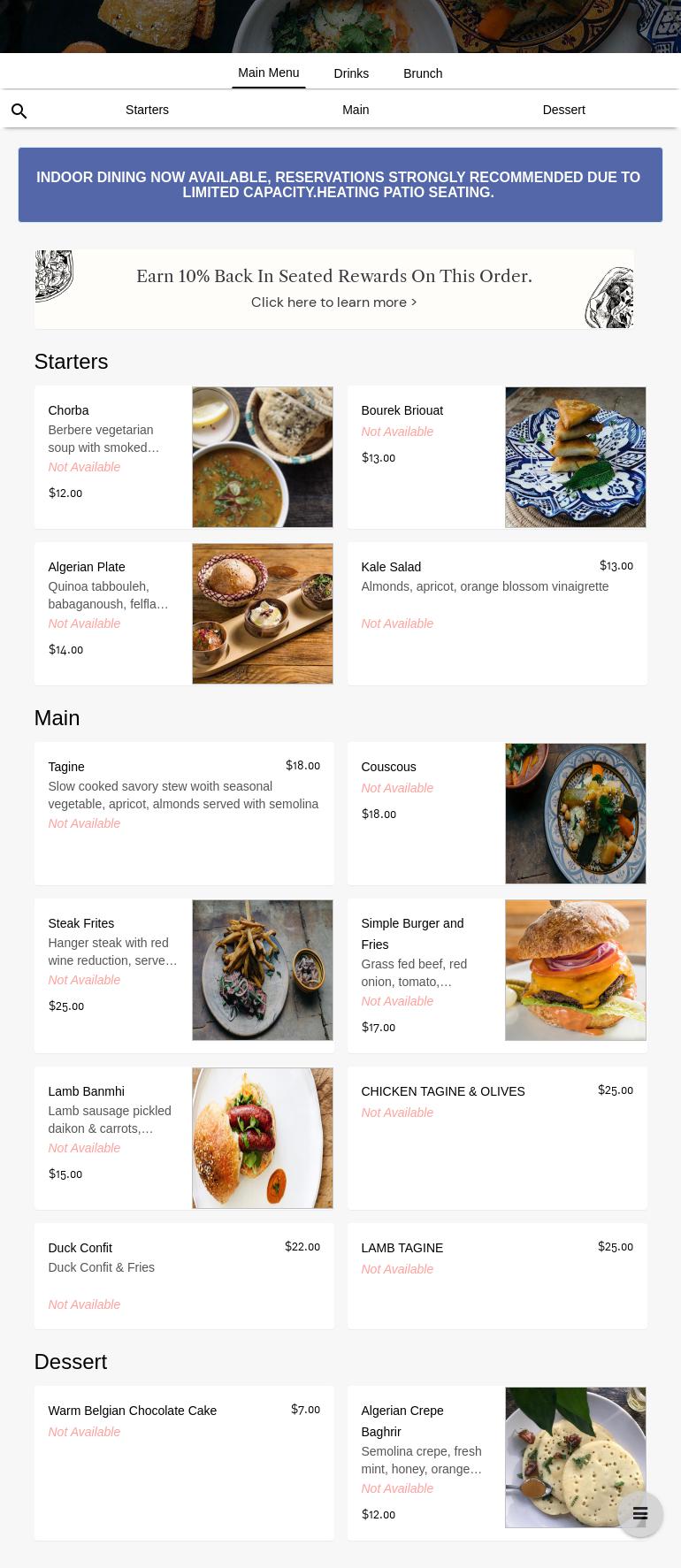Switch to the Drinks tab
Image resolution: width=681 pixels, height=1568 pixels.
tap(351, 73)
